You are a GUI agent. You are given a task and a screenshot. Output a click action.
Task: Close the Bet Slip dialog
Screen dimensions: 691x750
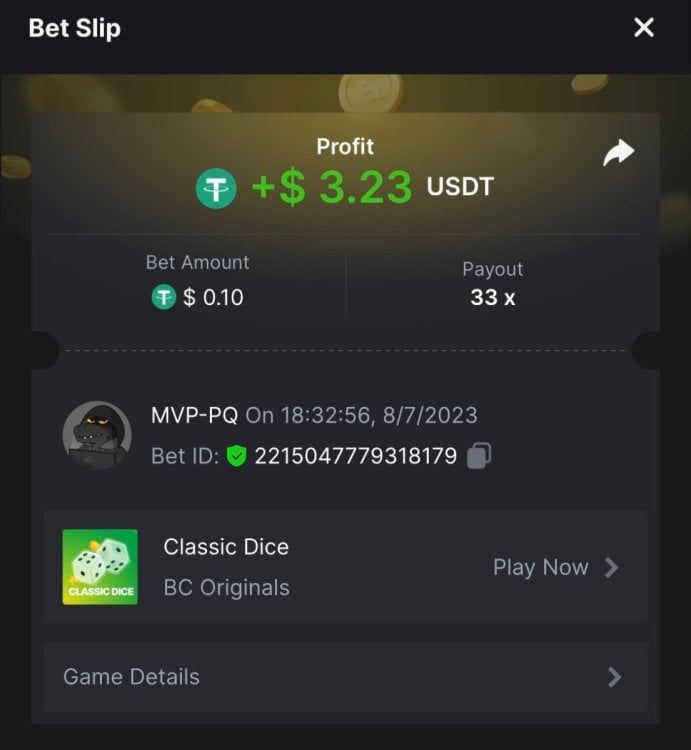point(644,28)
